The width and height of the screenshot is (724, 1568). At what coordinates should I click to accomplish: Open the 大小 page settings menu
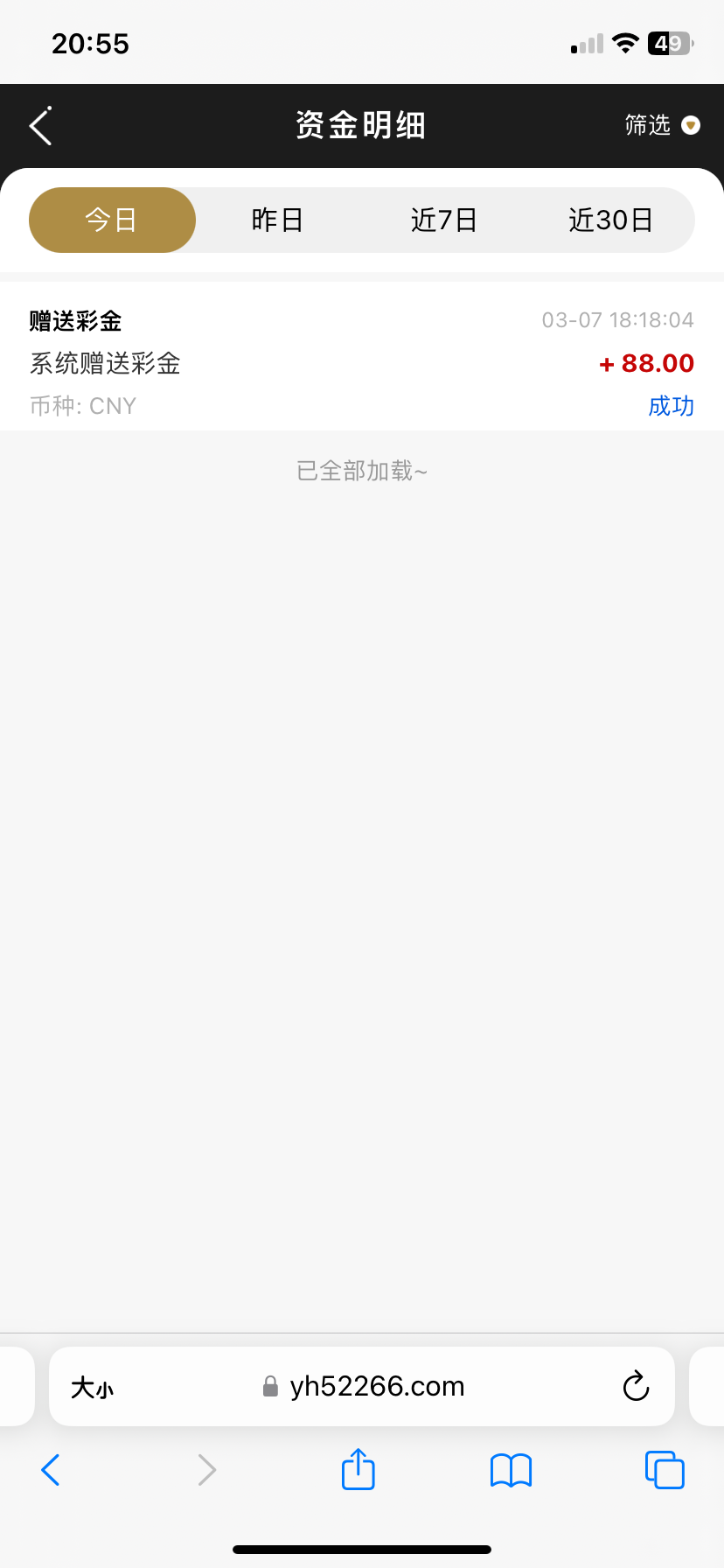pos(92,1388)
